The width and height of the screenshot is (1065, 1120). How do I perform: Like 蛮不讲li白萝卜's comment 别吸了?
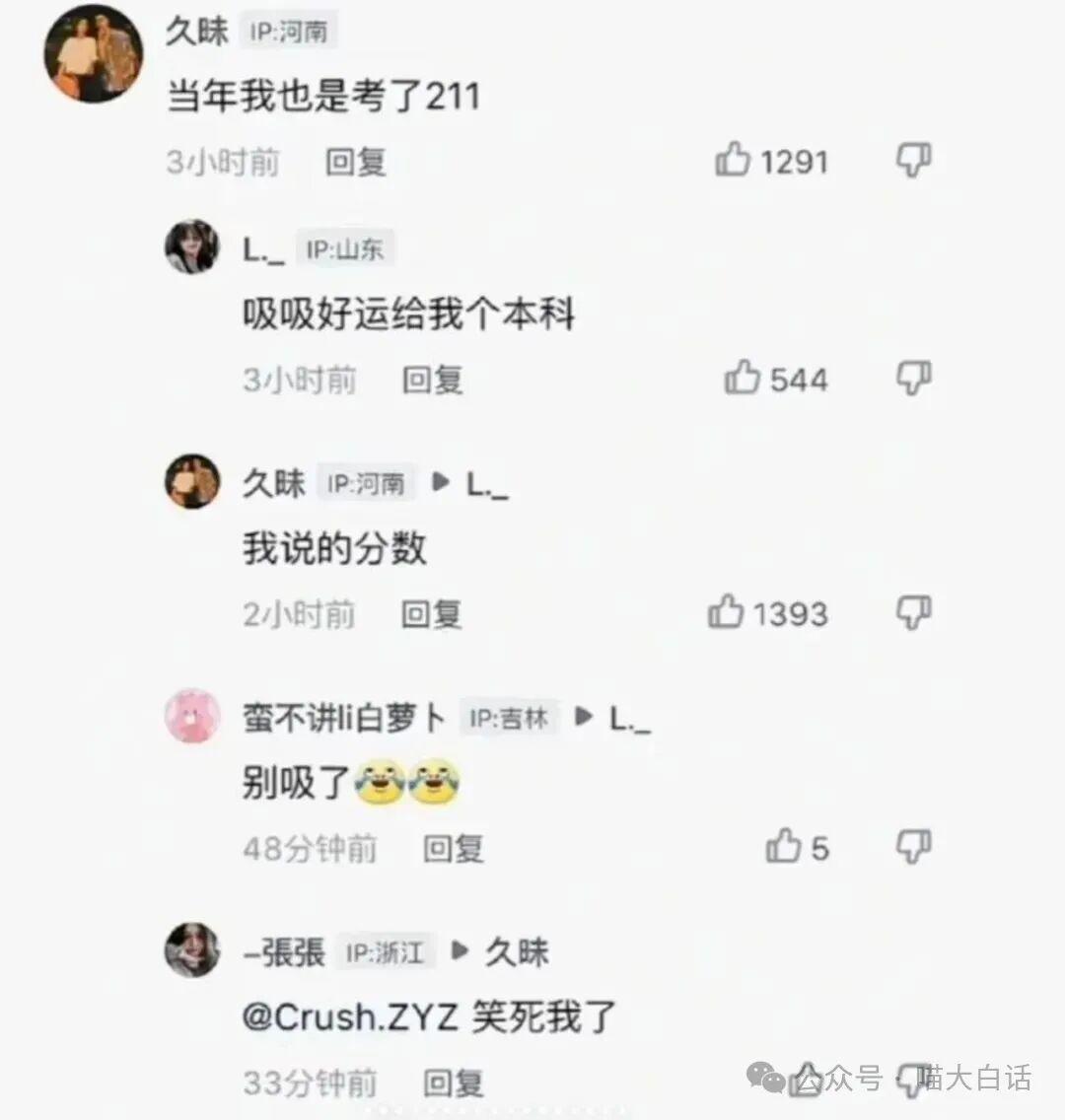[784, 847]
